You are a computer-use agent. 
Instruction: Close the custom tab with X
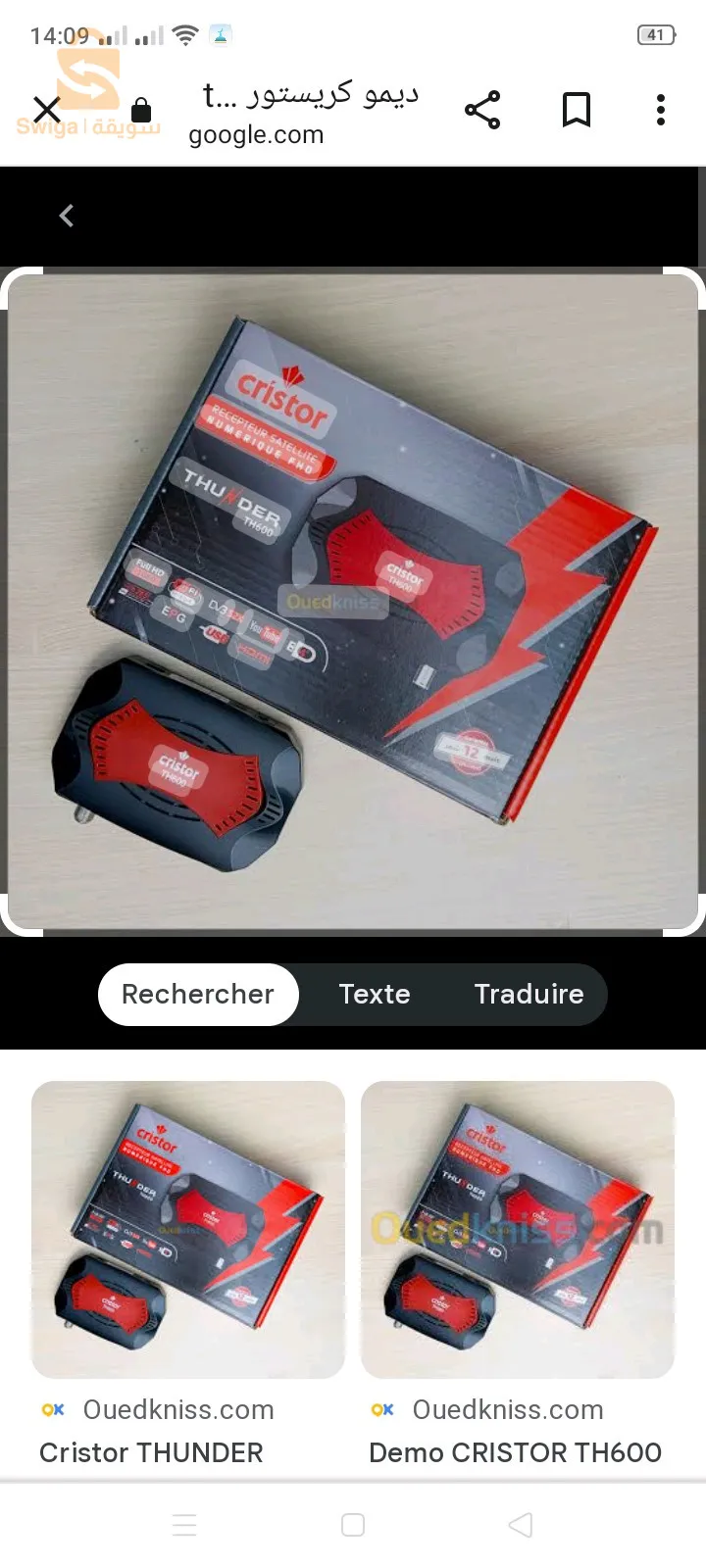click(47, 109)
